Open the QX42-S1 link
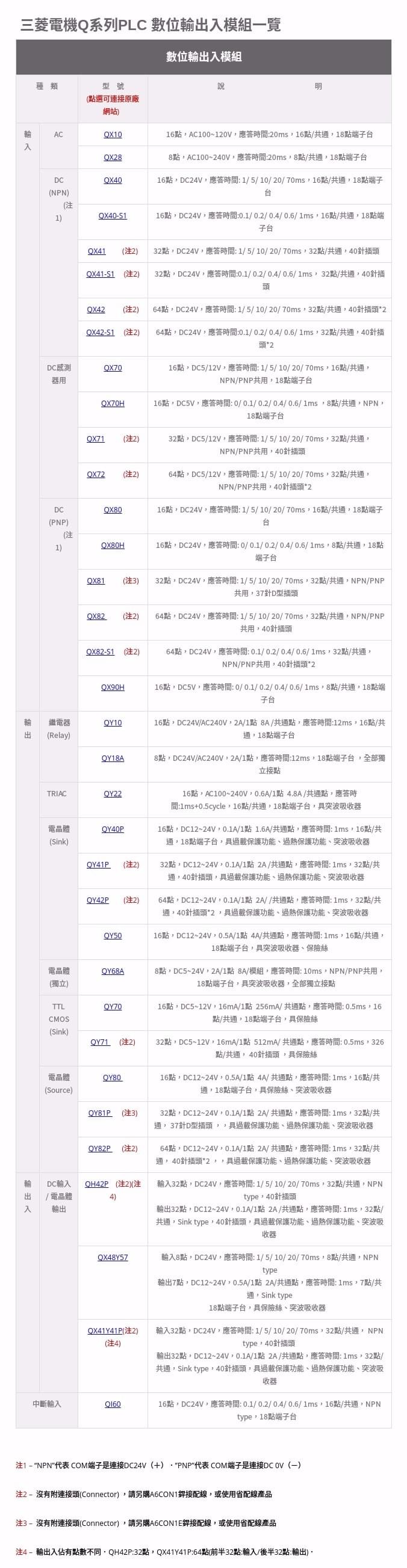This screenshot has width=407, height=1568. tap(101, 333)
